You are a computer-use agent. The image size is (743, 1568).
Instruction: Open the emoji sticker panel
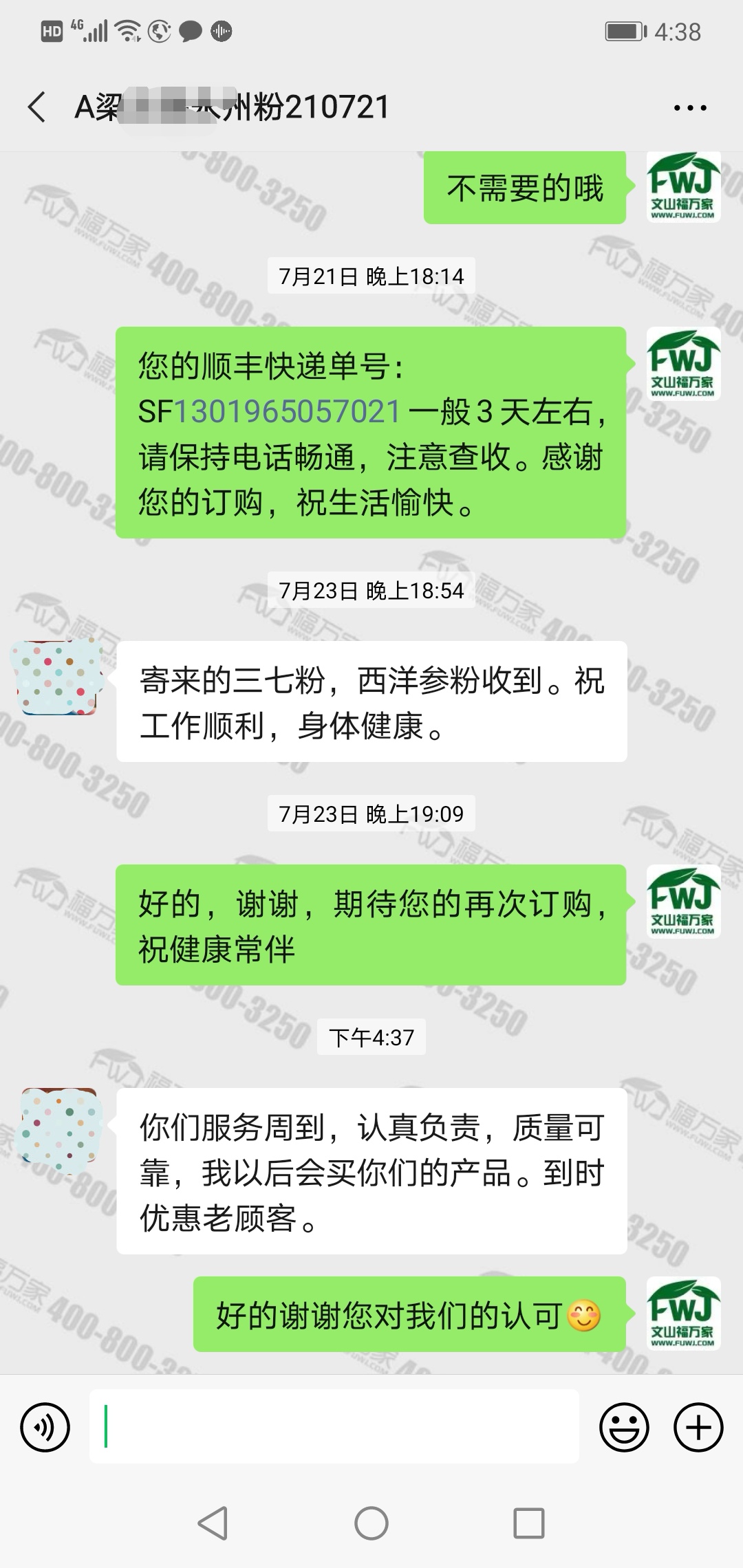click(624, 1428)
